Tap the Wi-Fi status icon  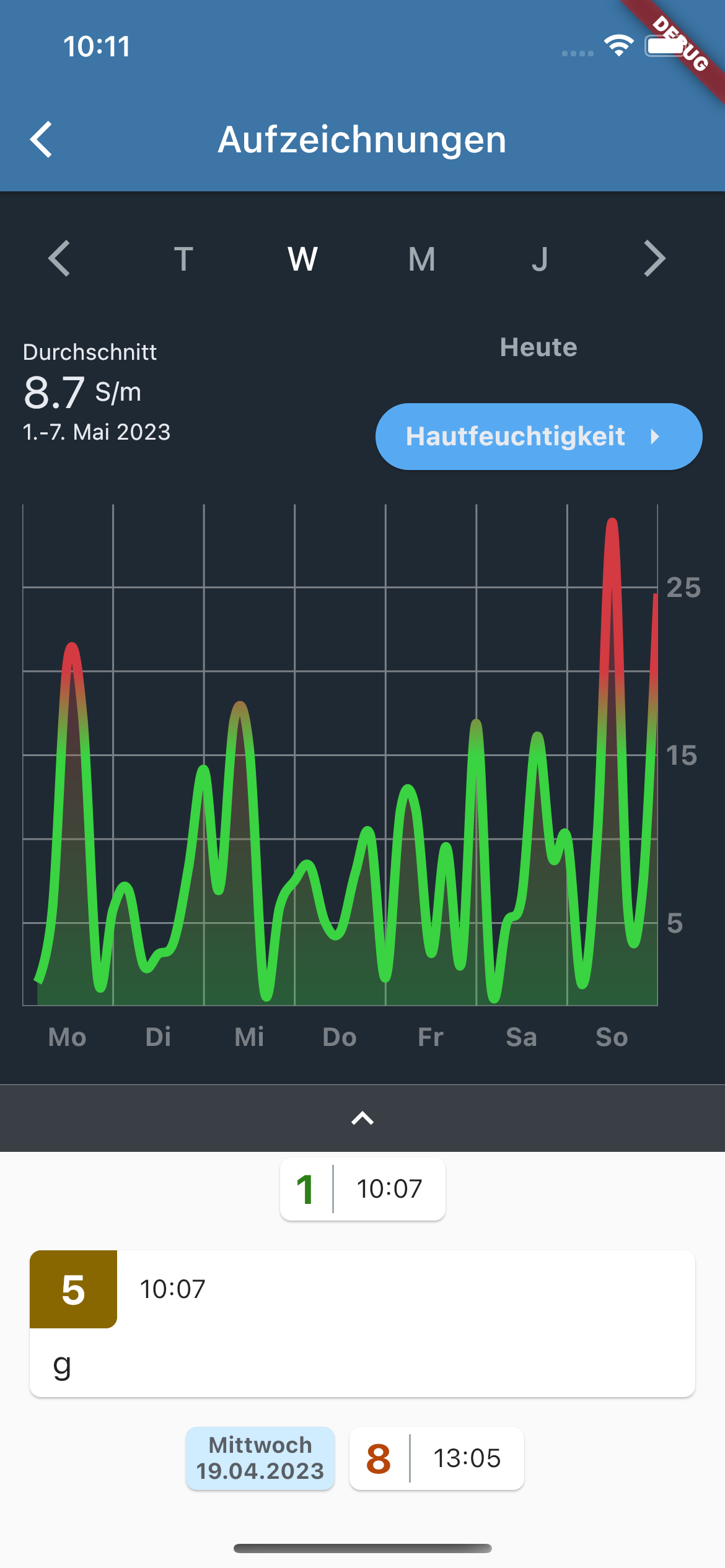click(x=618, y=45)
